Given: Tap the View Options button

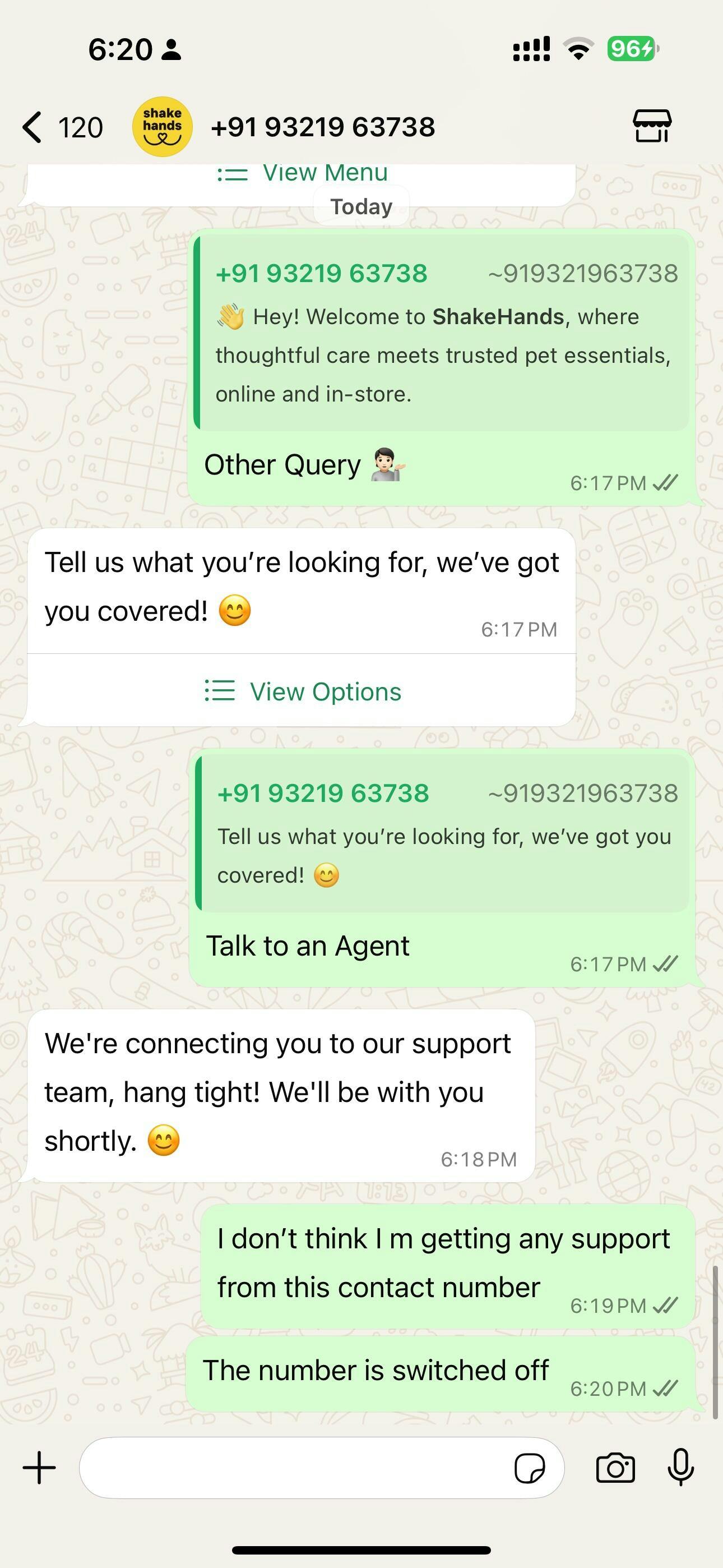Looking at the screenshot, I should (x=302, y=691).
